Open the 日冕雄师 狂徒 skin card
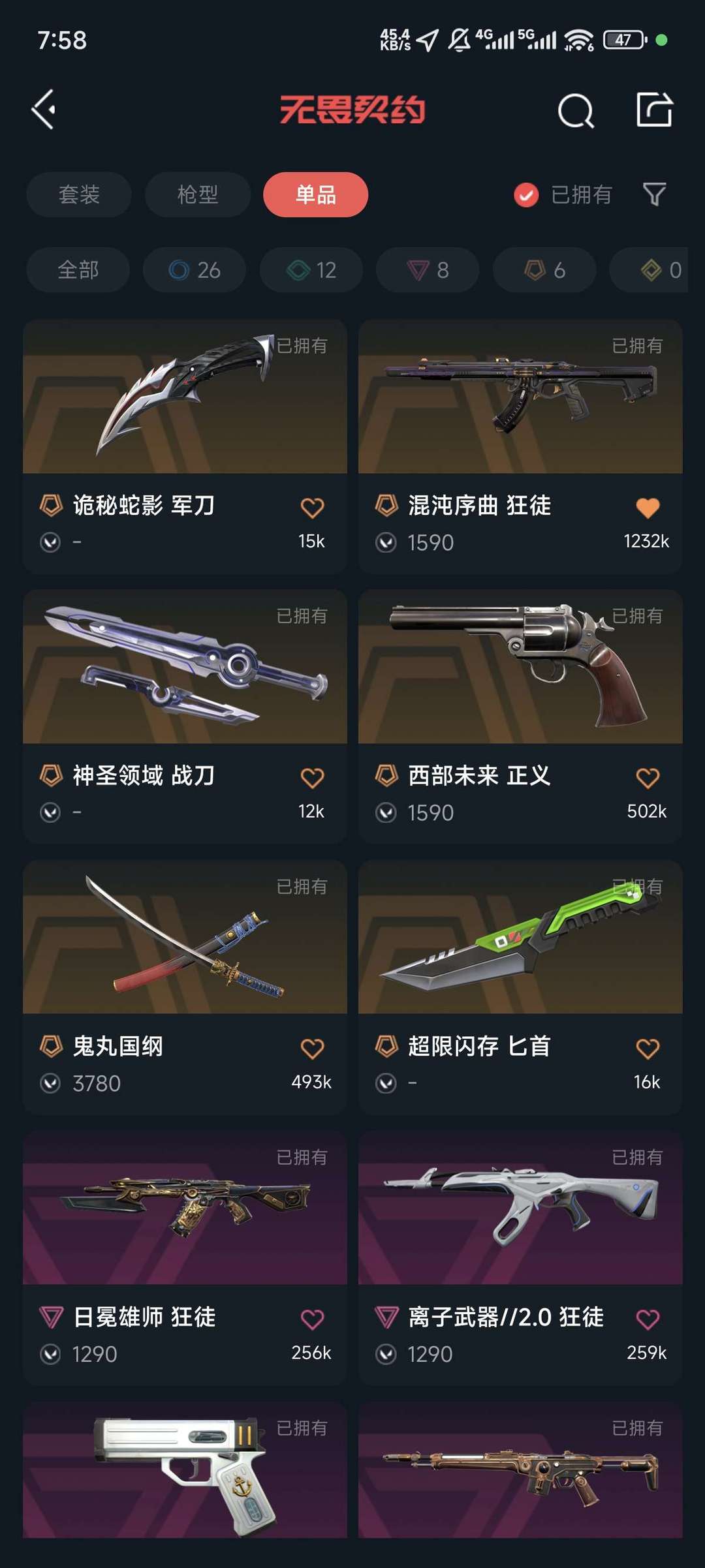The width and height of the screenshot is (705, 1568). (x=185, y=1258)
